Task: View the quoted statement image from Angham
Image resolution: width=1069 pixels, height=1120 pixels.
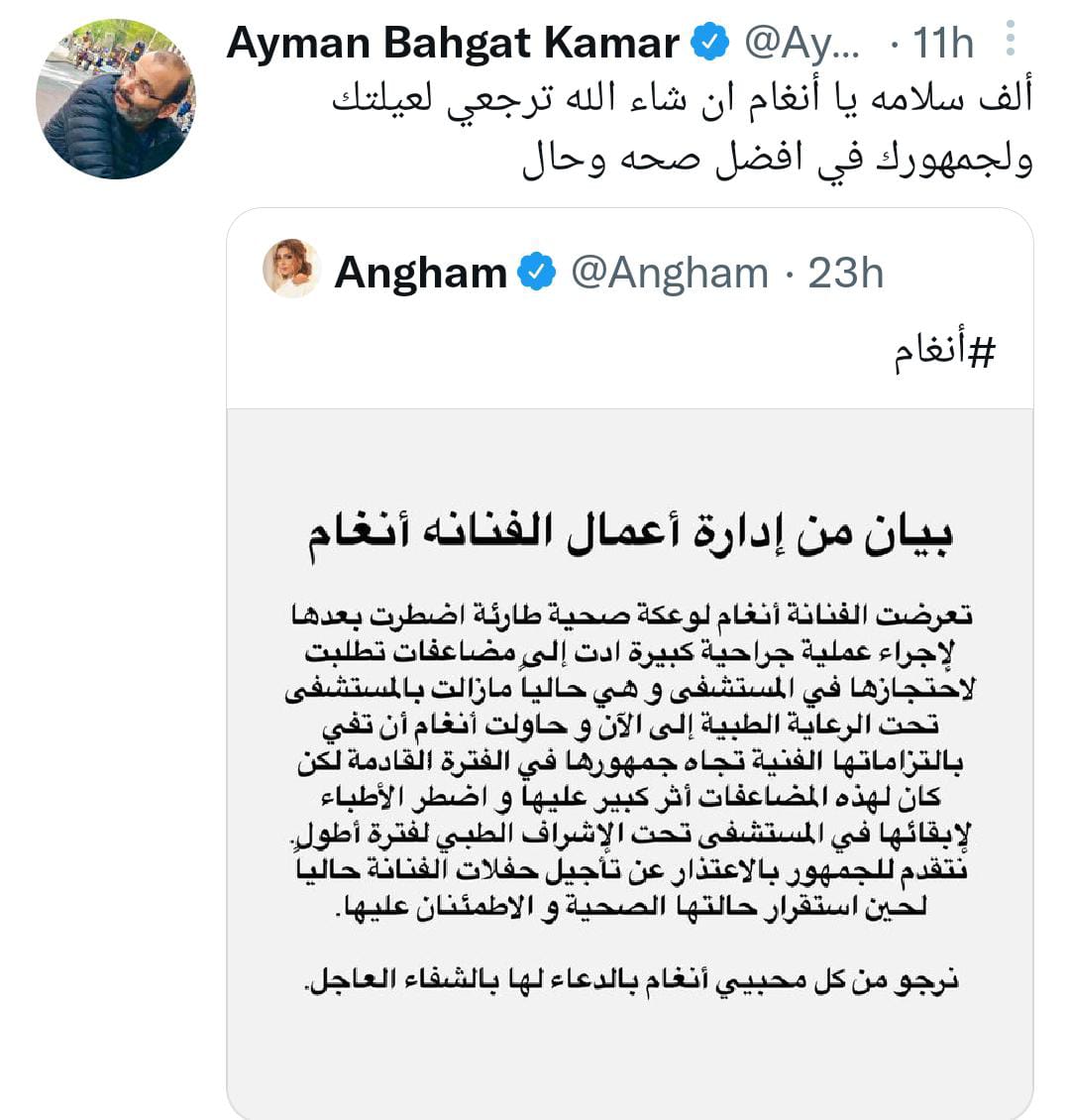Action: coord(630,753)
